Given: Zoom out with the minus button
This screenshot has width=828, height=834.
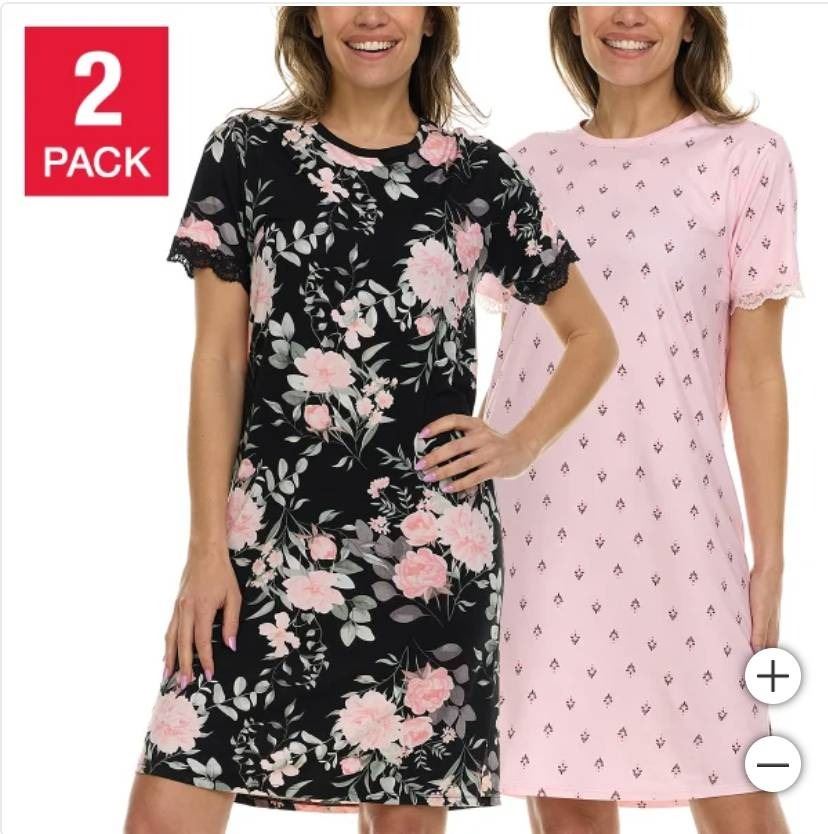Looking at the screenshot, I should coord(772,765).
